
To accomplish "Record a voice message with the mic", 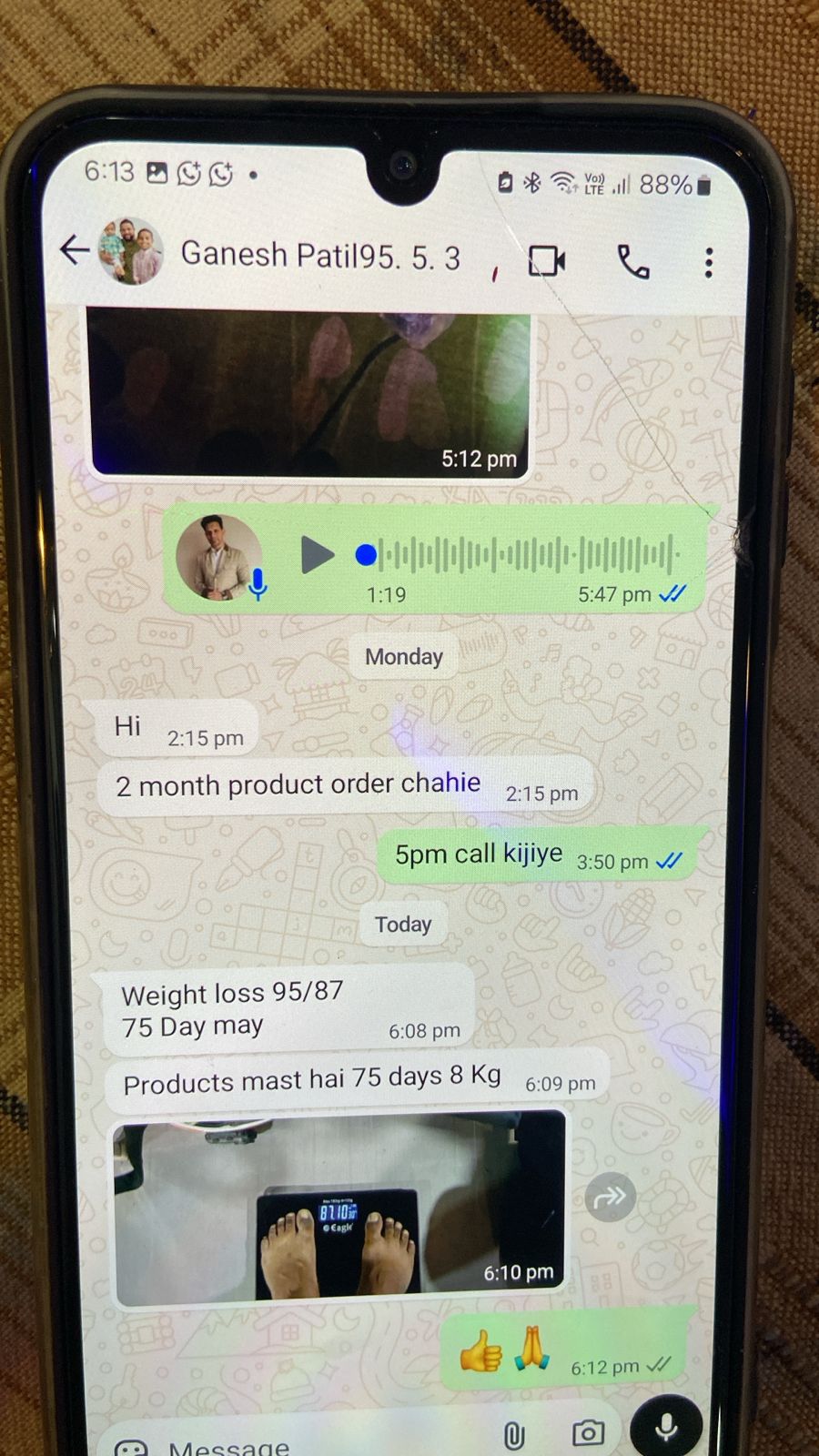I will pos(666,1429).
